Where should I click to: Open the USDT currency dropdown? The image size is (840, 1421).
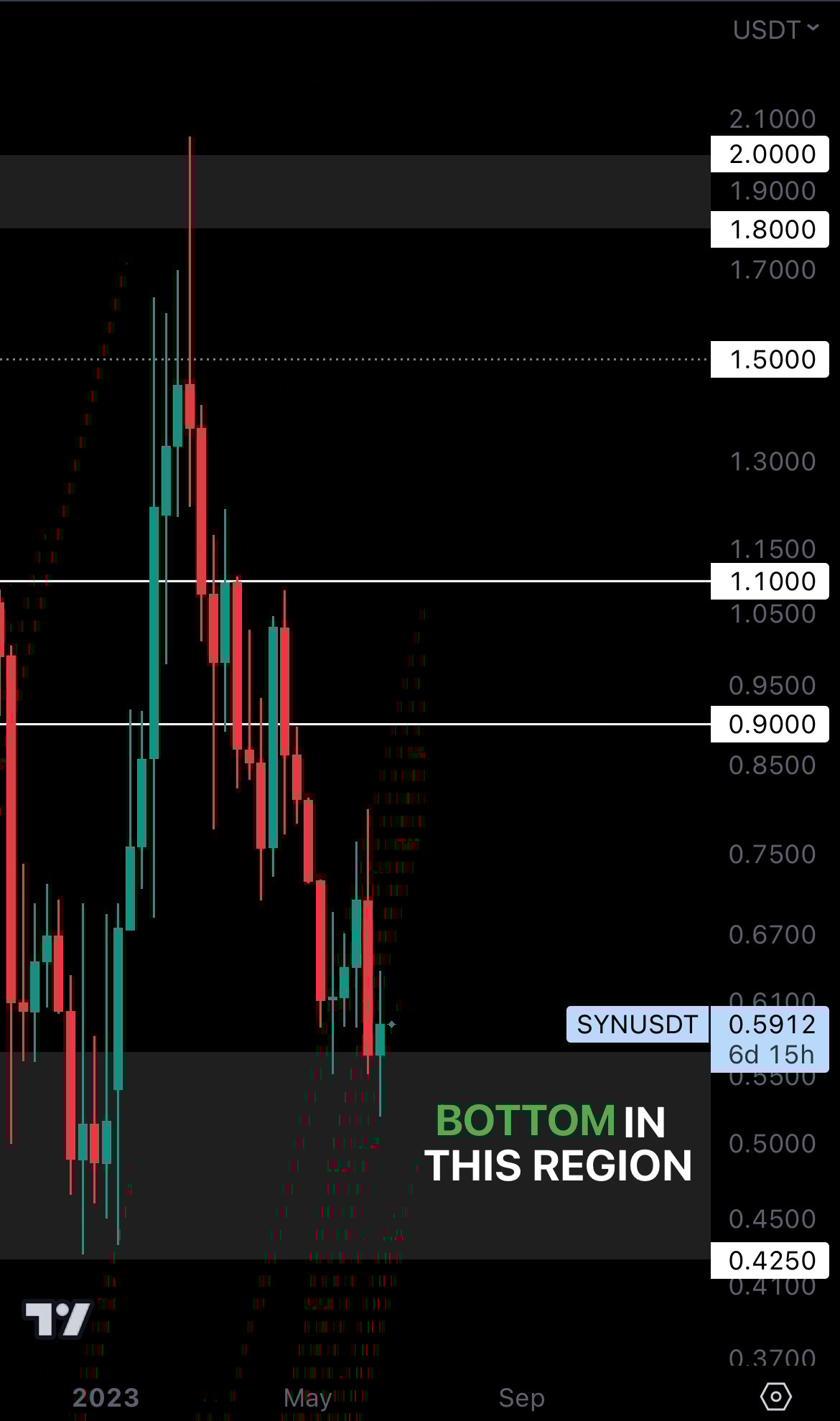click(x=775, y=30)
